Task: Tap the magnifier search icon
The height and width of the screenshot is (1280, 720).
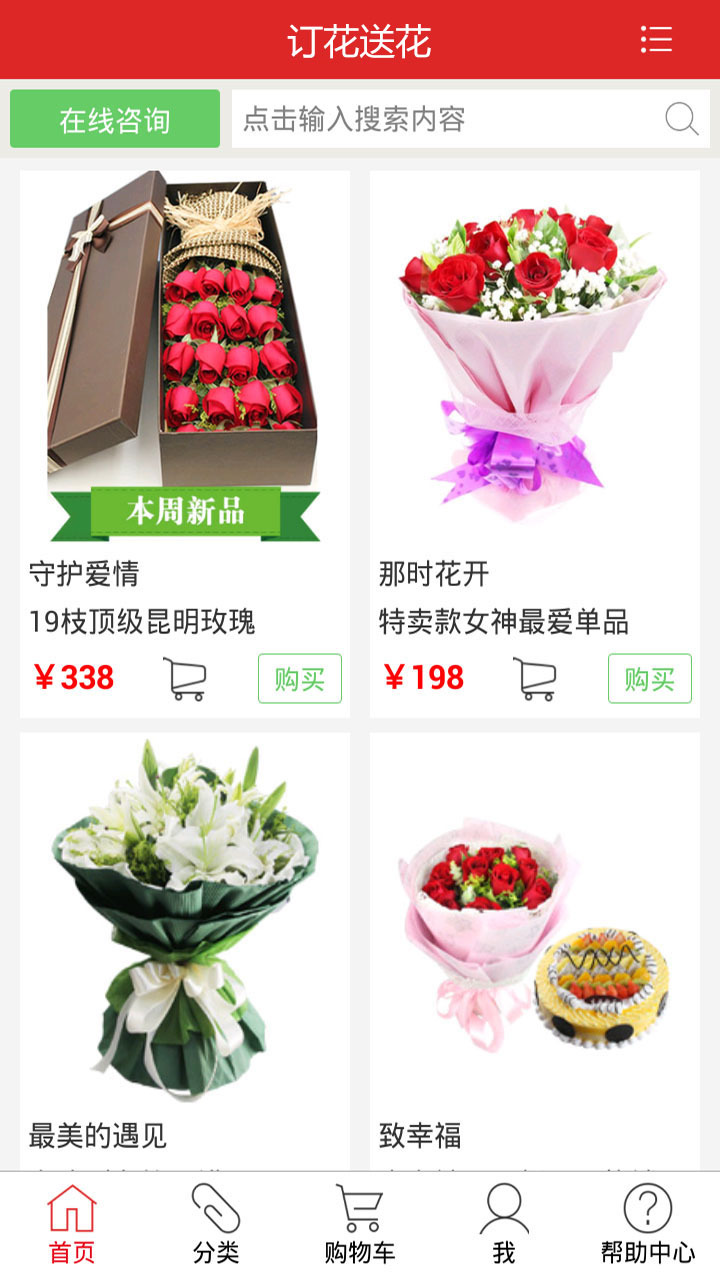Action: tap(682, 120)
